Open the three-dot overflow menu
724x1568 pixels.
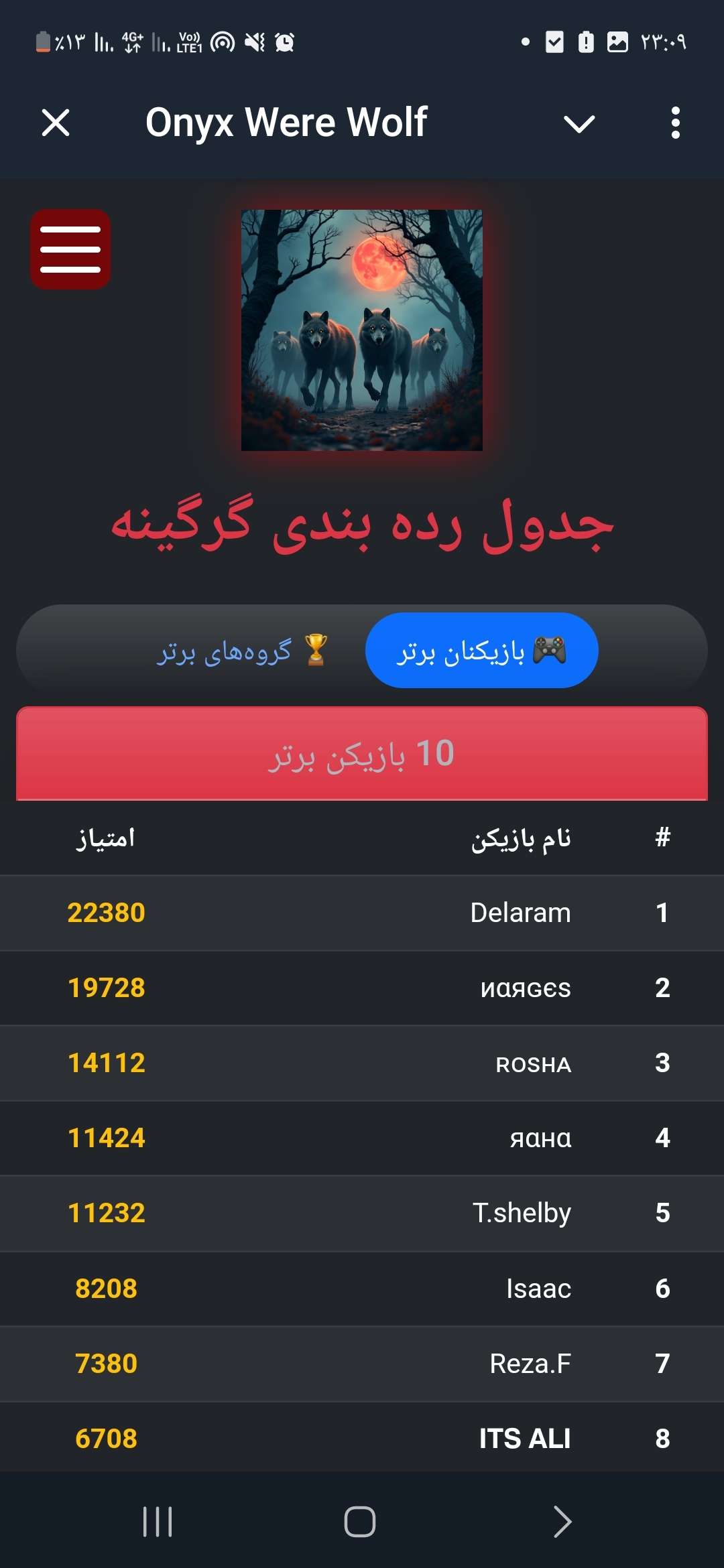coord(675,123)
